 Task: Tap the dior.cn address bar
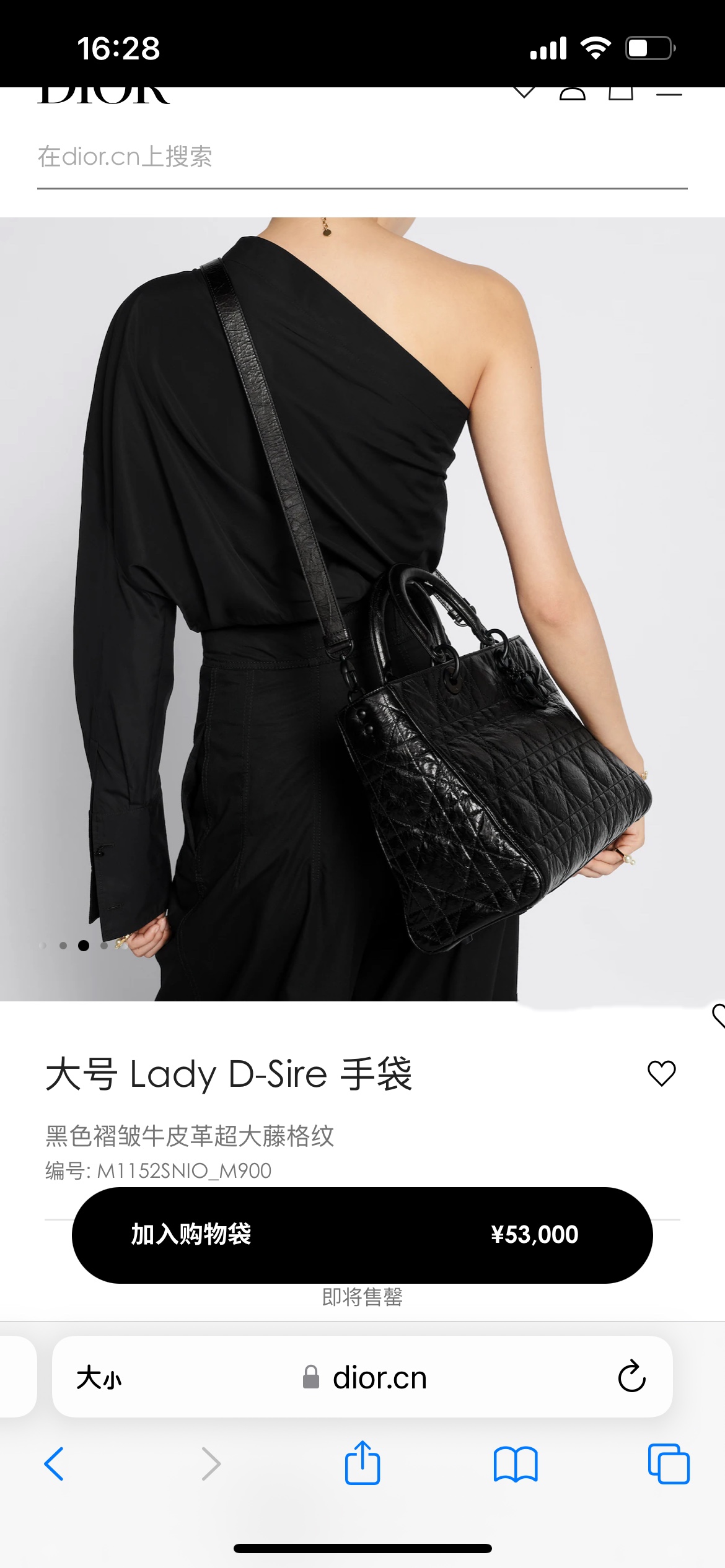pos(379,1379)
